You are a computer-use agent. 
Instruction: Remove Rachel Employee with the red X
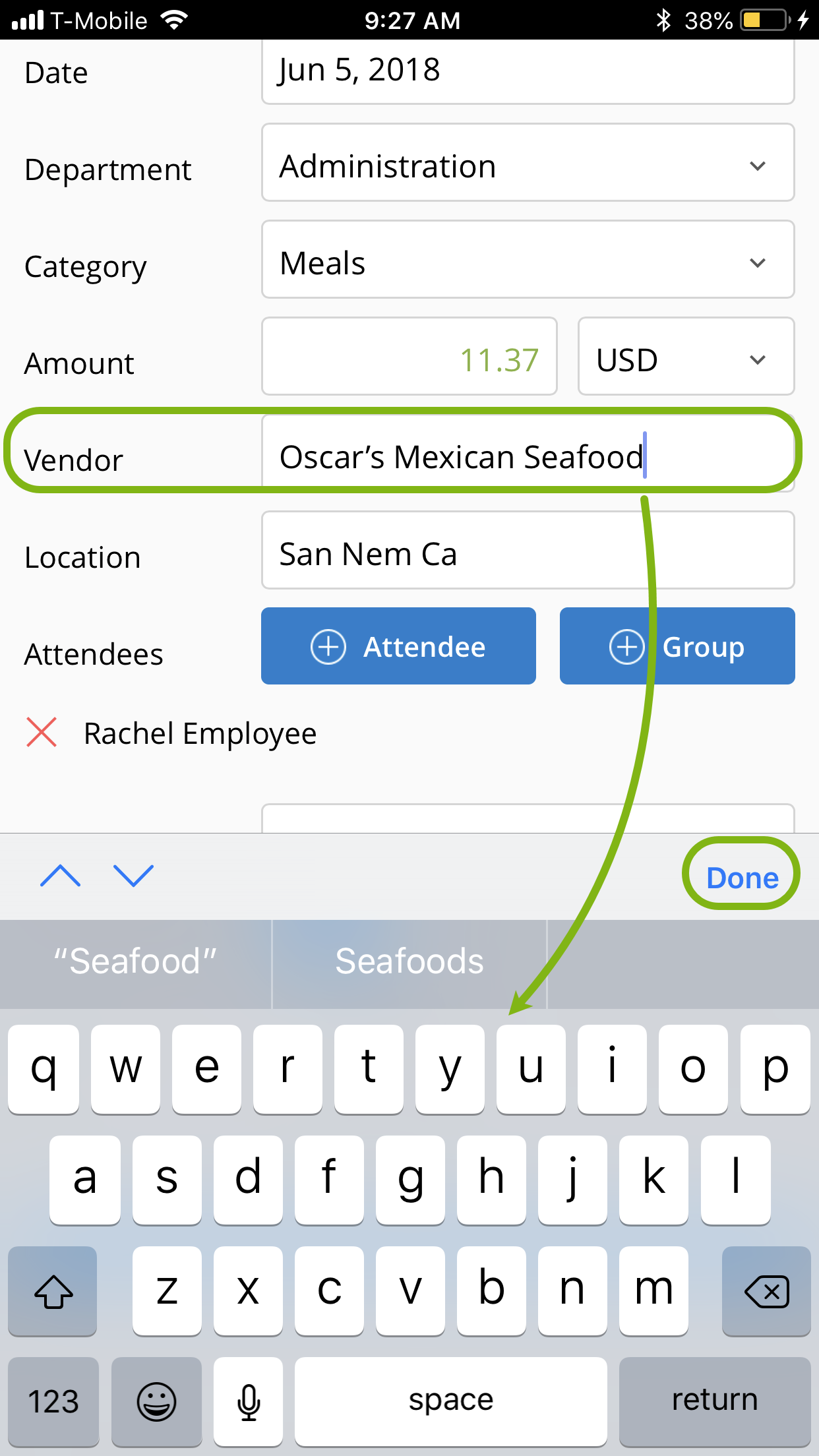pos(41,732)
